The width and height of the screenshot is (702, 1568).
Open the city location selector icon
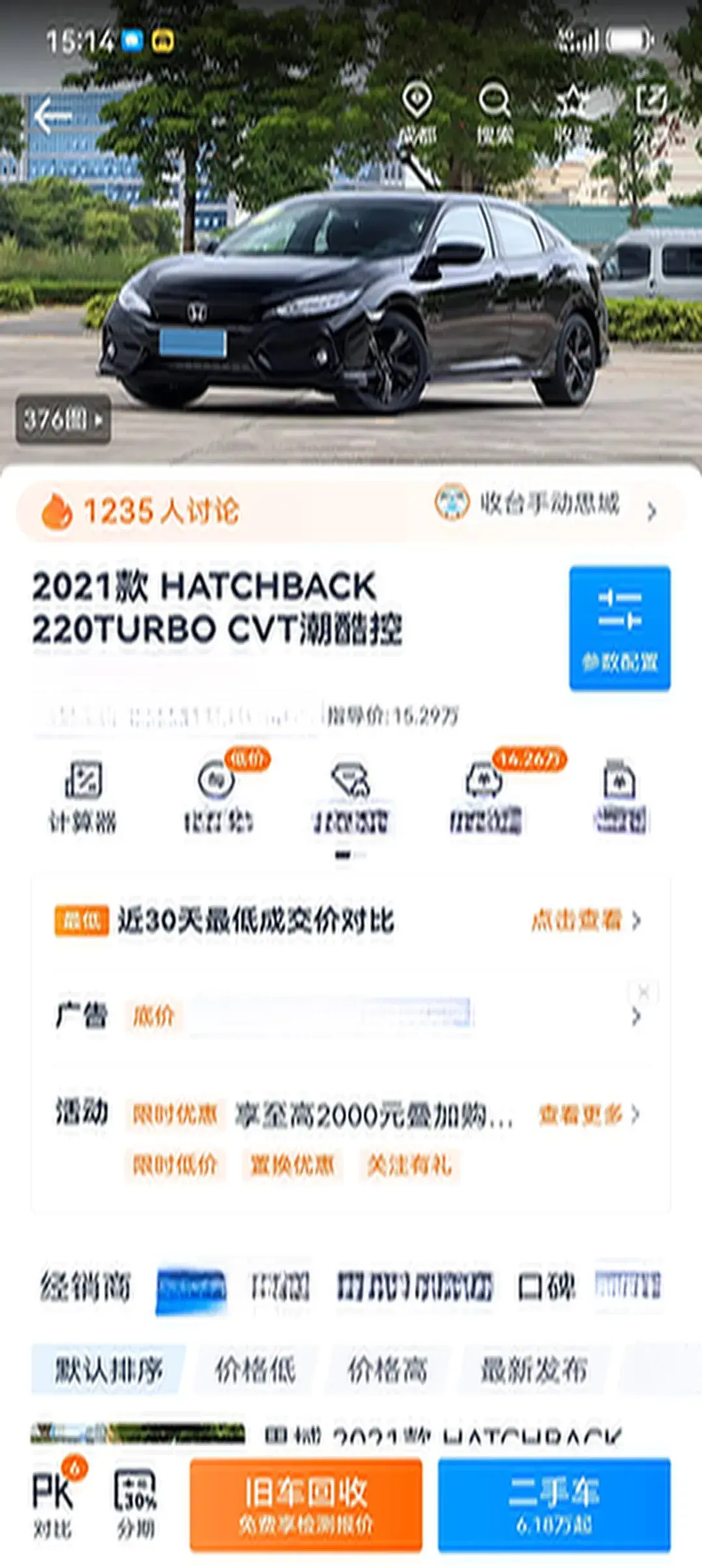pyautogui.click(x=417, y=114)
